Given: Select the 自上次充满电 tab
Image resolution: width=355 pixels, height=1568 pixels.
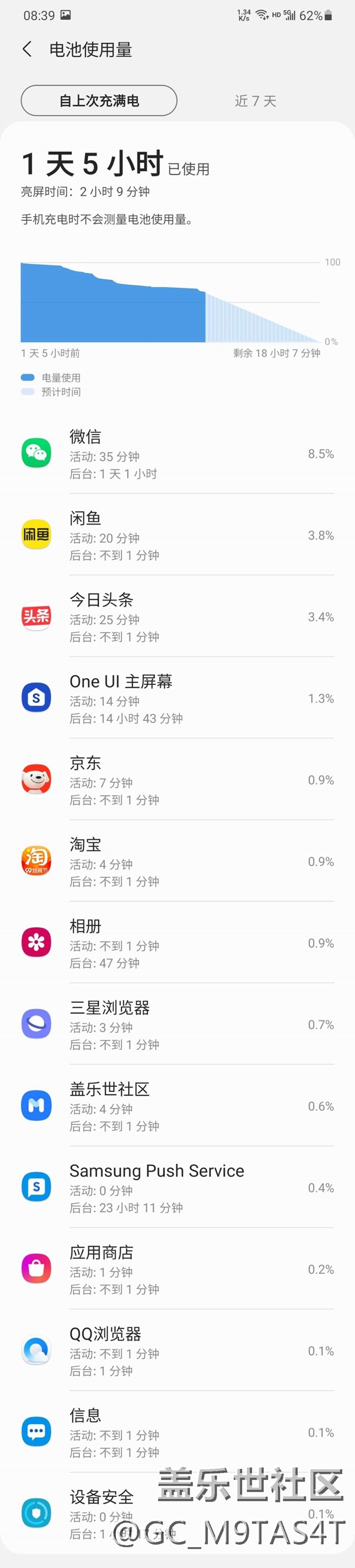Looking at the screenshot, I should pyautogui.click(x=99, y=101).
